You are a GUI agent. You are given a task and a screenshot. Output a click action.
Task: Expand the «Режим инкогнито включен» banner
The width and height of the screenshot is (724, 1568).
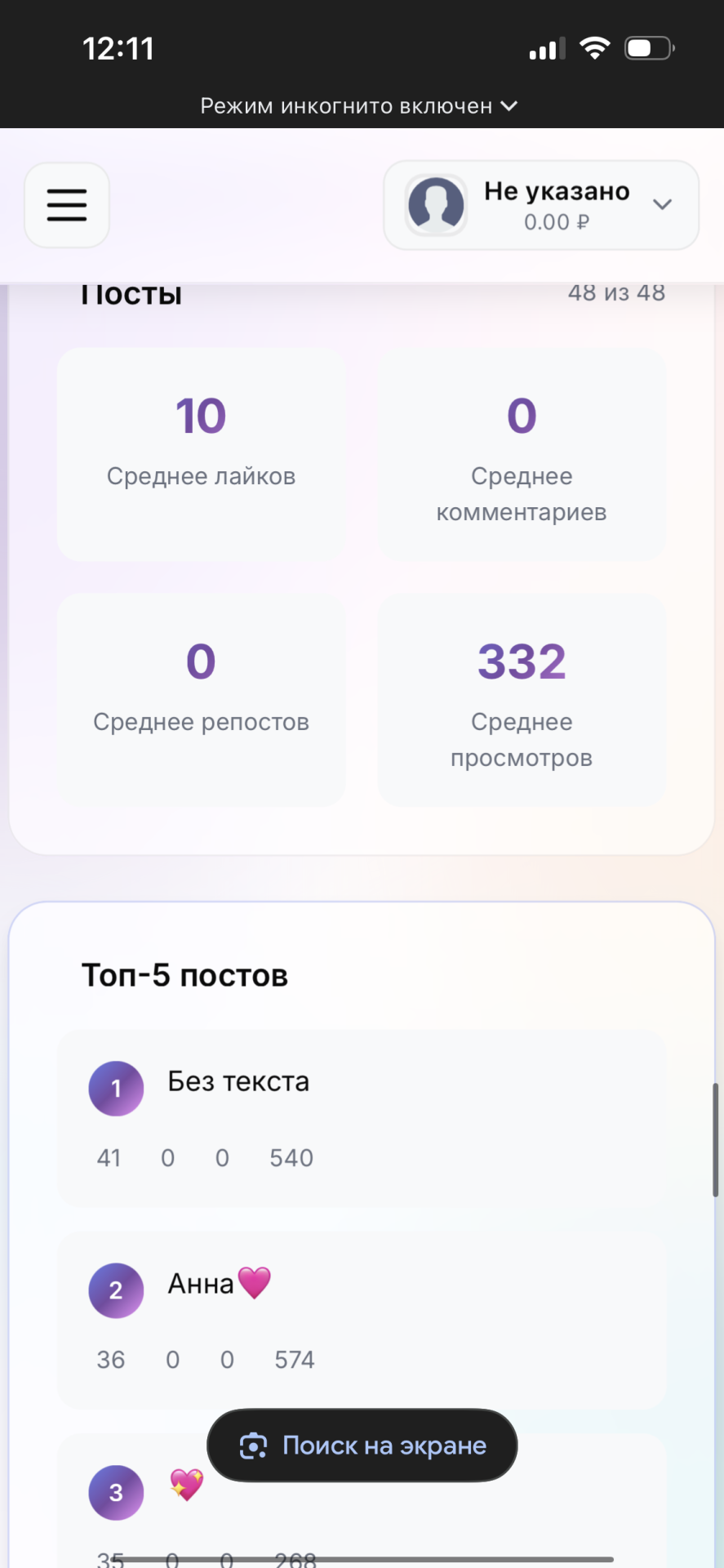click(359, 106)
